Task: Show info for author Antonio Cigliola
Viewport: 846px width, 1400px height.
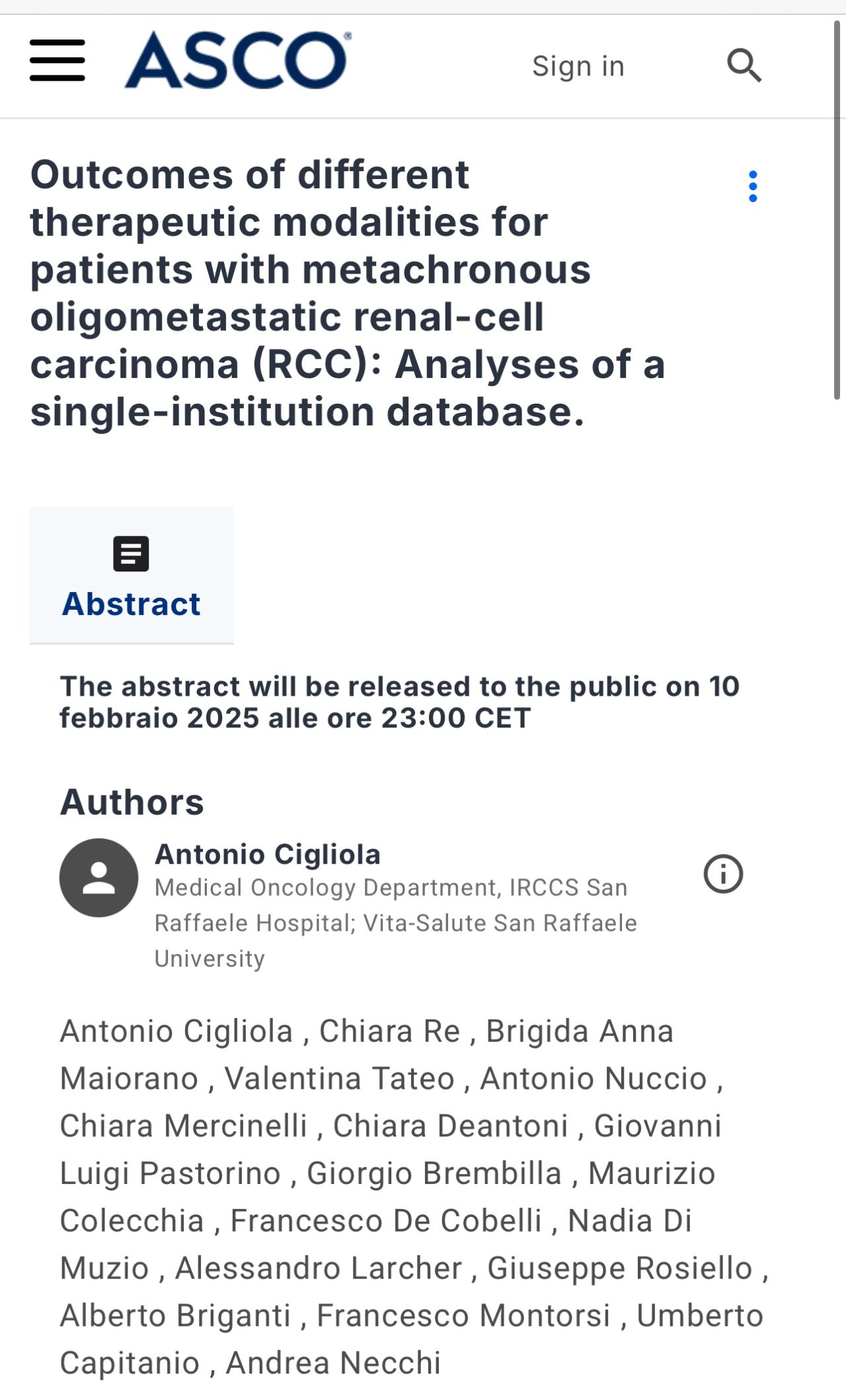Action: coord(723,874)
